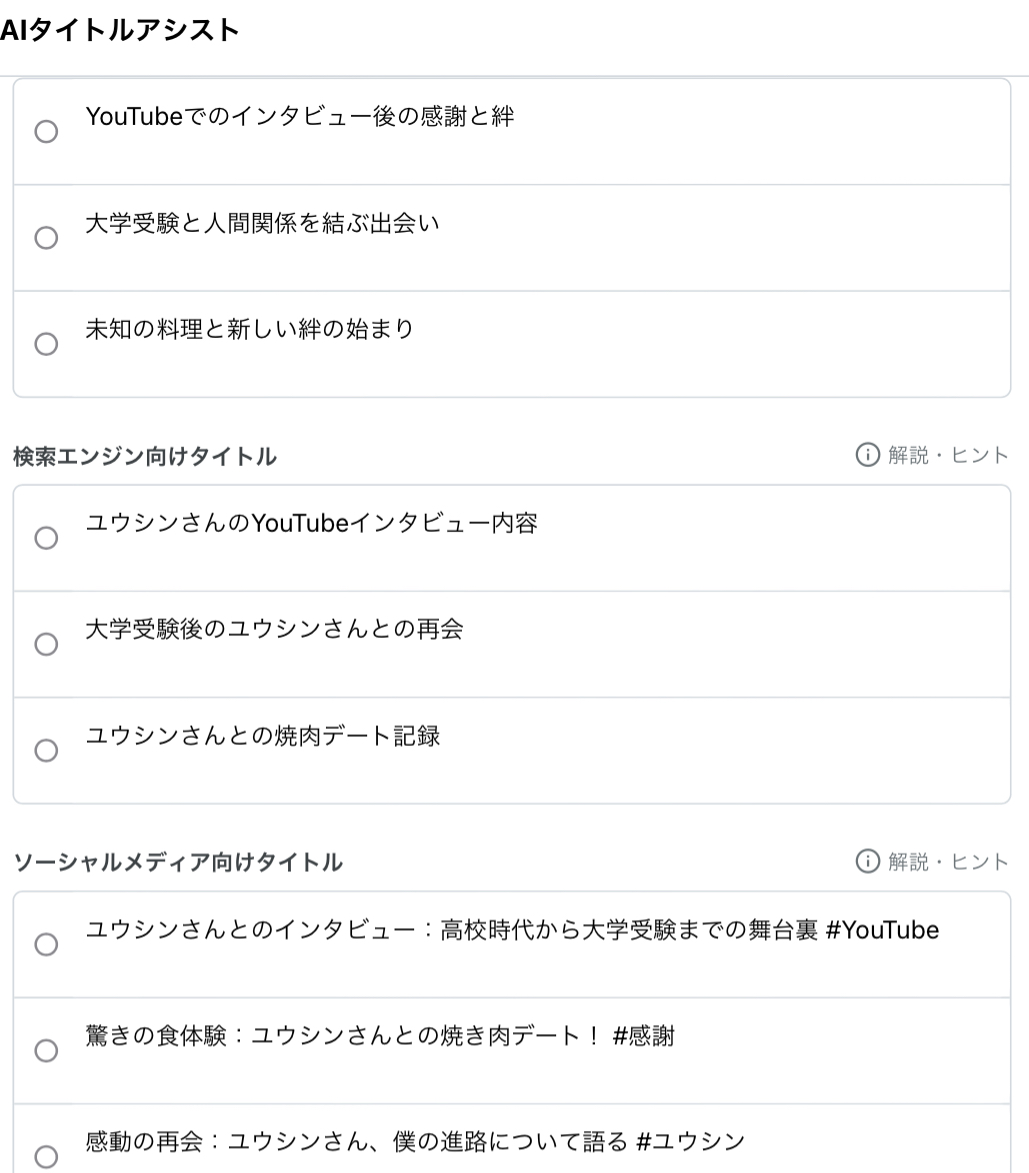The width and height of the screenshot is (1029, 1173).
Task: Select the title ending with #YouTube
Action: [46, 944]
